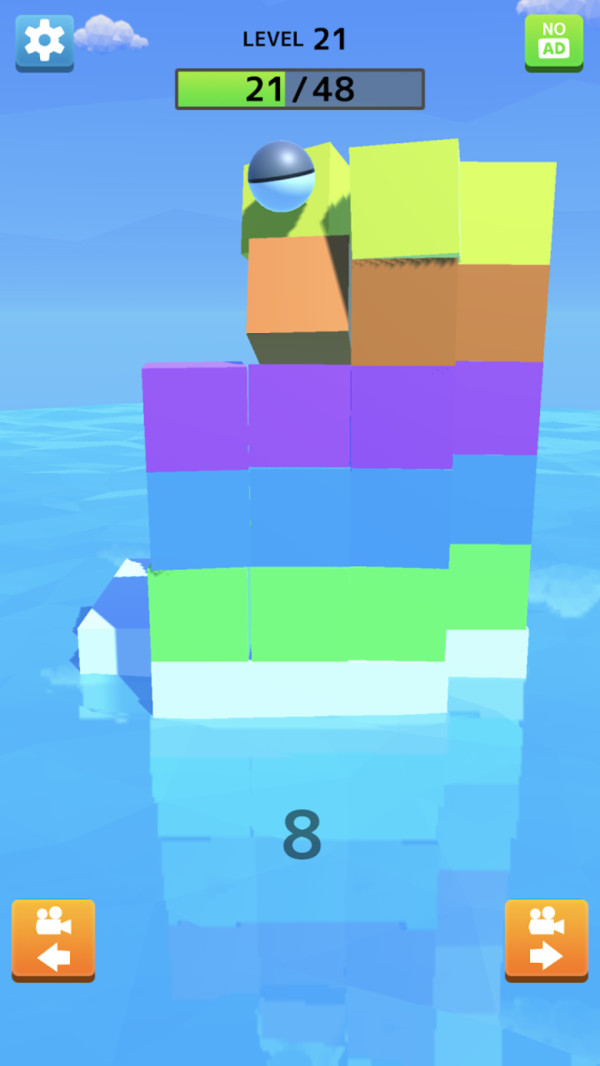This screenshot has height=1066, width=600.
Task: Rotate camera to the left
Action: pos(53,939)
